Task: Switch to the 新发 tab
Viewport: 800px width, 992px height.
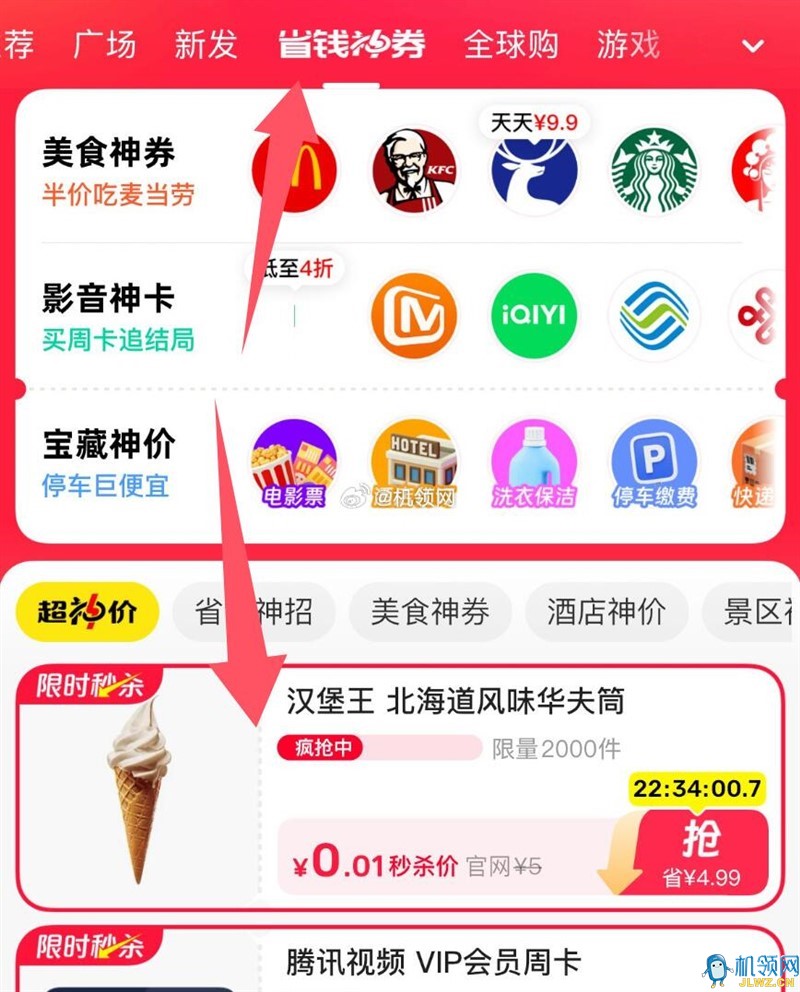Action: click(x=206, y=45)
